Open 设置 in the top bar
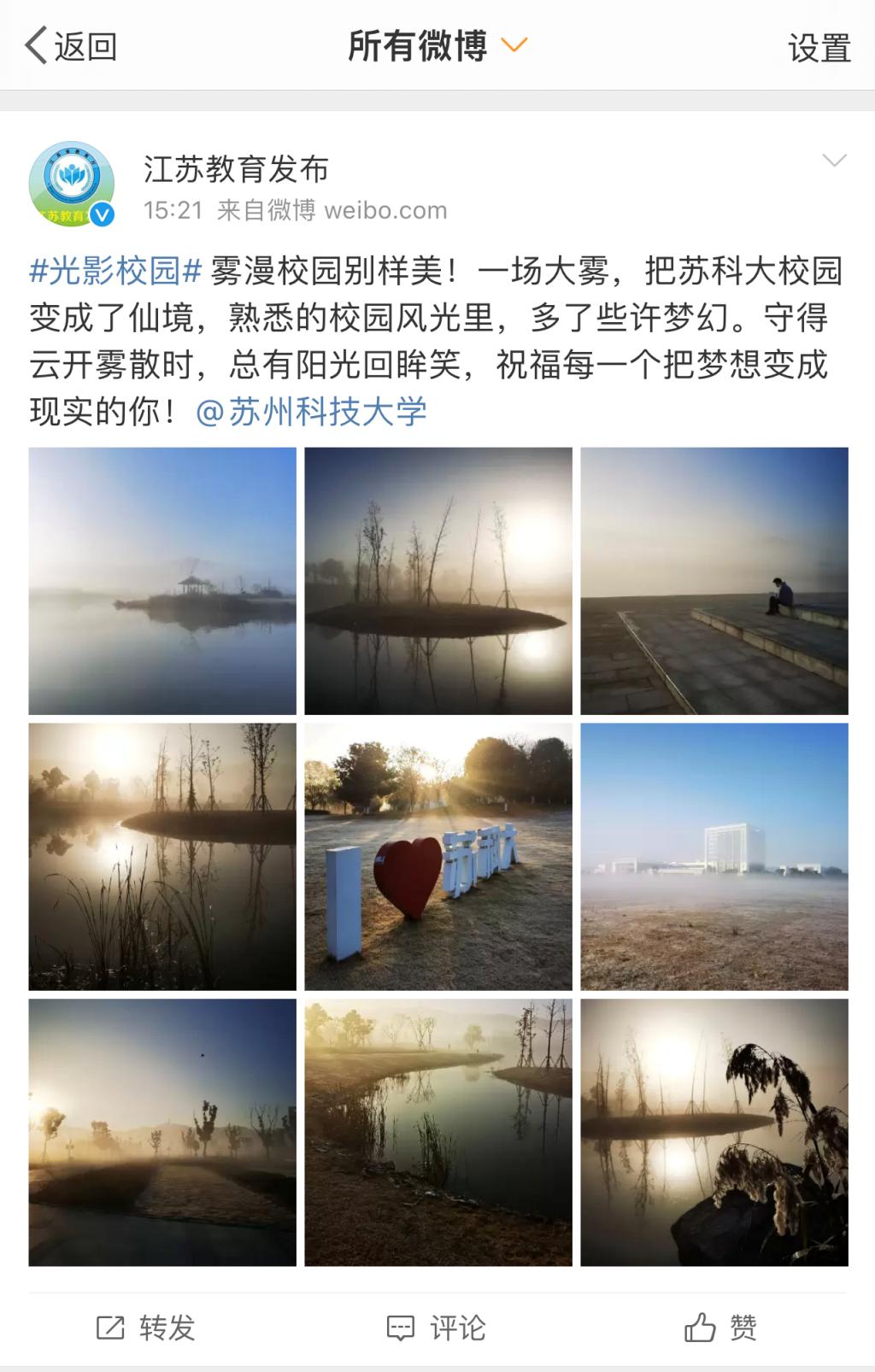The height and width of the screenshot is (1372, 875). [x=819, y=48]
